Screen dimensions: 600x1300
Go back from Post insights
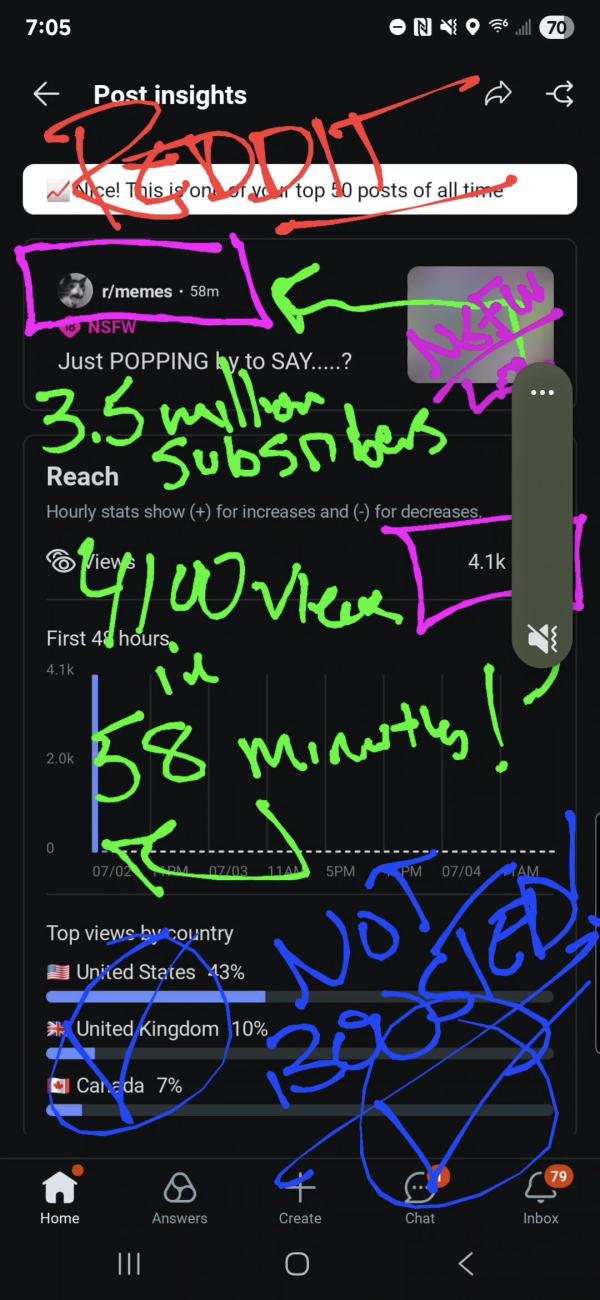click(46, 95)
